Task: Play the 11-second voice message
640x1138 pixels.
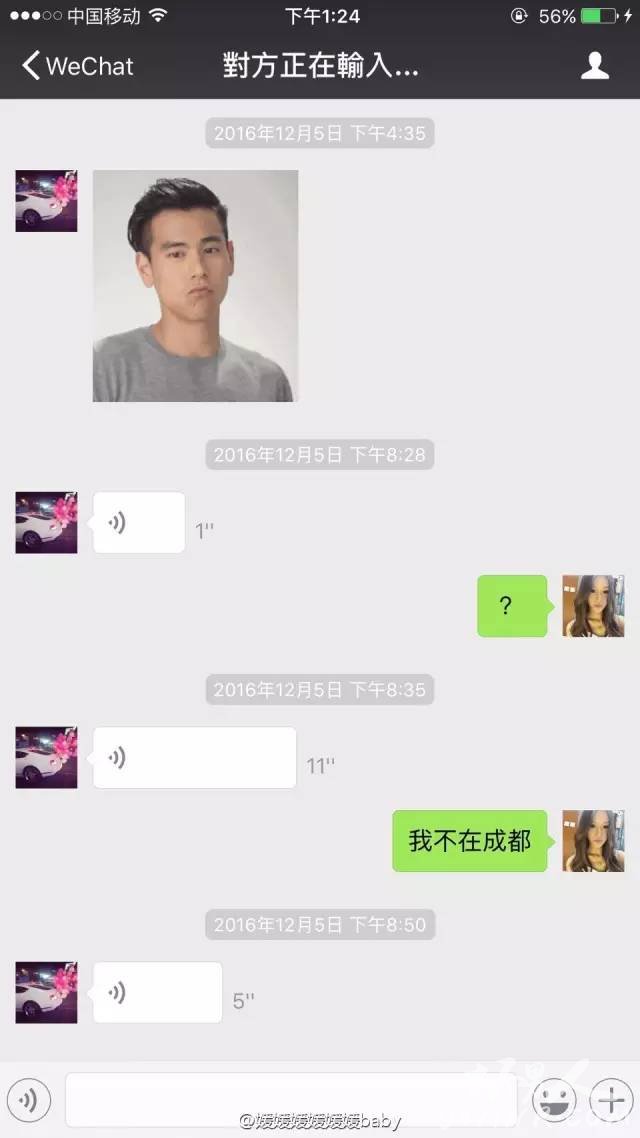Action: 194,758
